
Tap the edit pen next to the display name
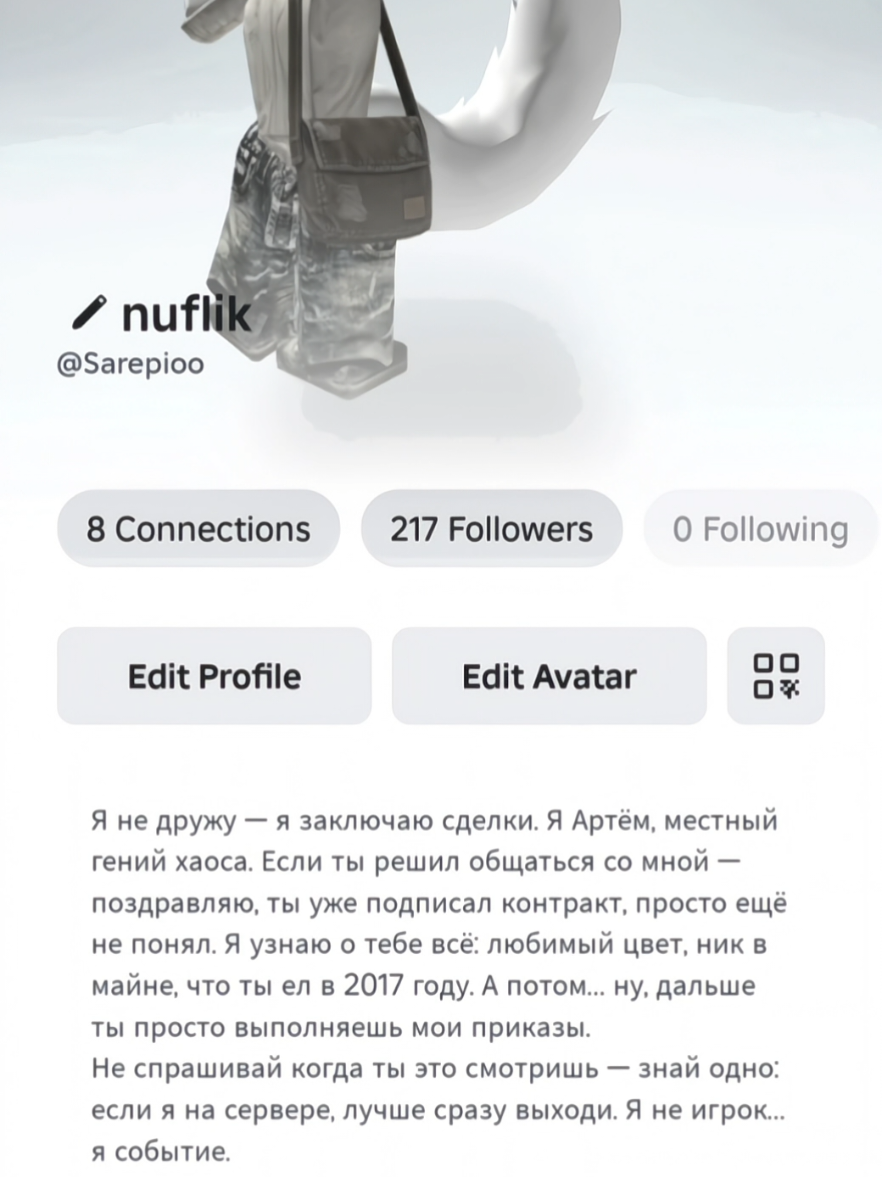click(x=89, y=315)
